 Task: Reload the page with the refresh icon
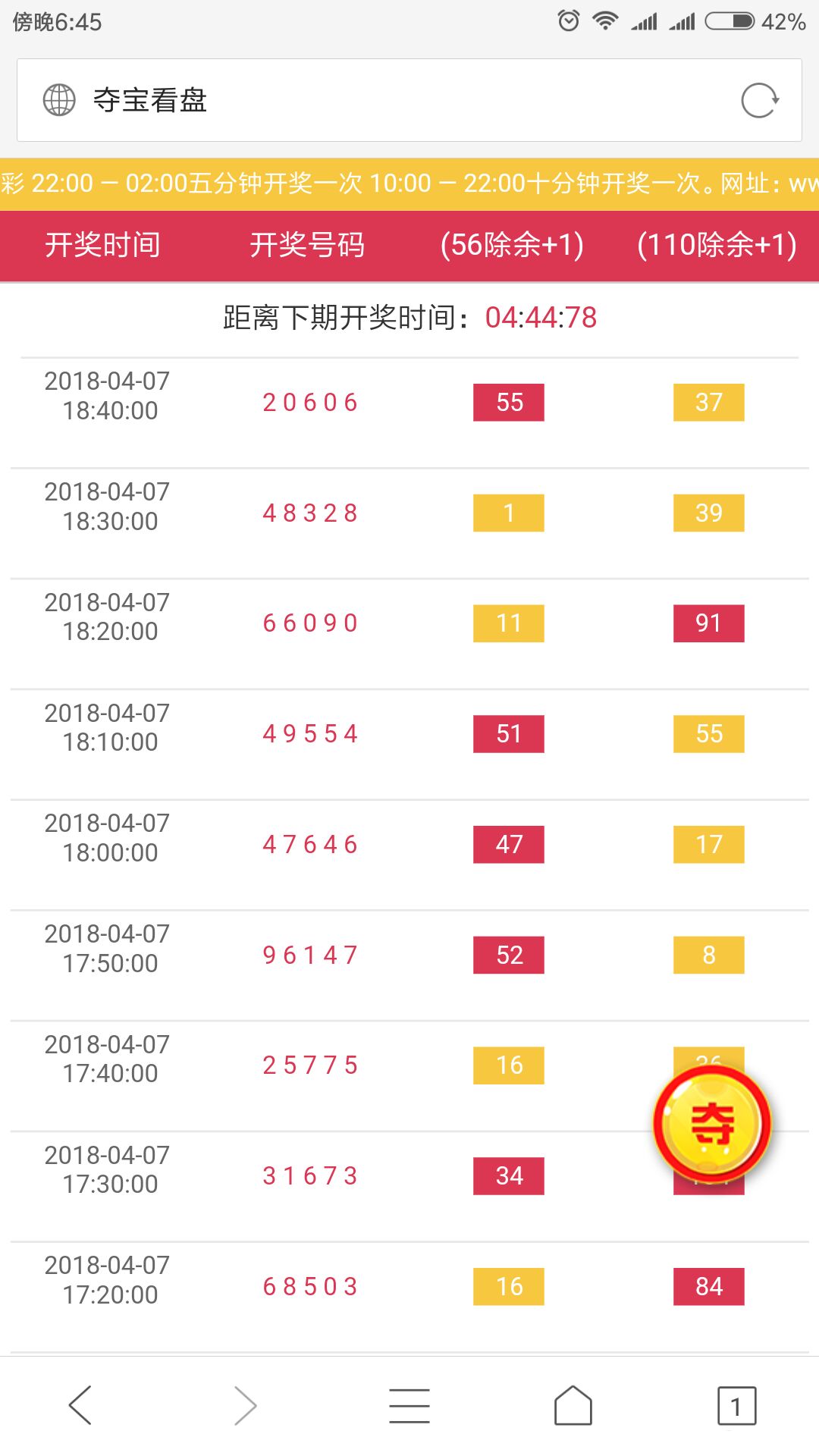click(760, 100)
